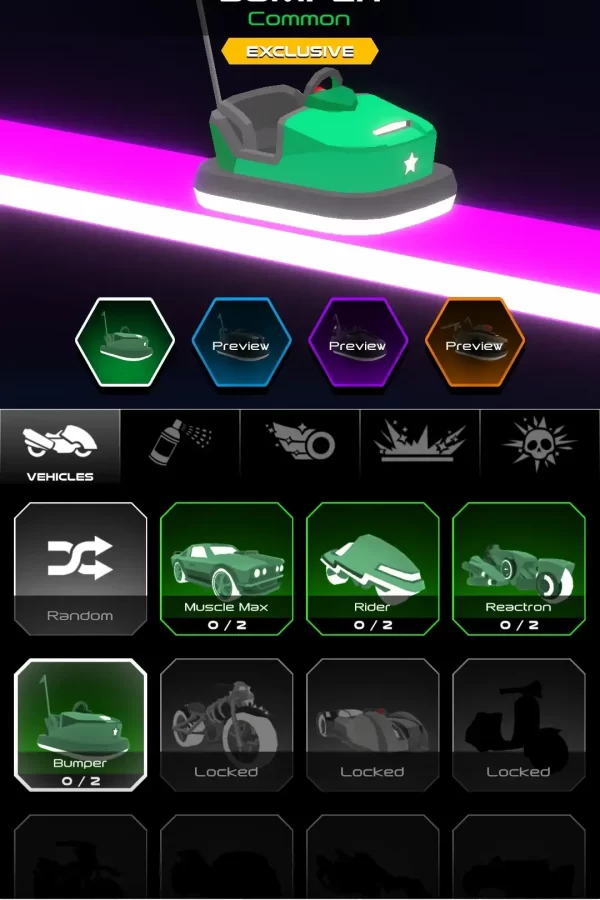Select the Reactron bike
This screenshot has height=900, width=600.
pyautogui.click(x=518, y=569)
